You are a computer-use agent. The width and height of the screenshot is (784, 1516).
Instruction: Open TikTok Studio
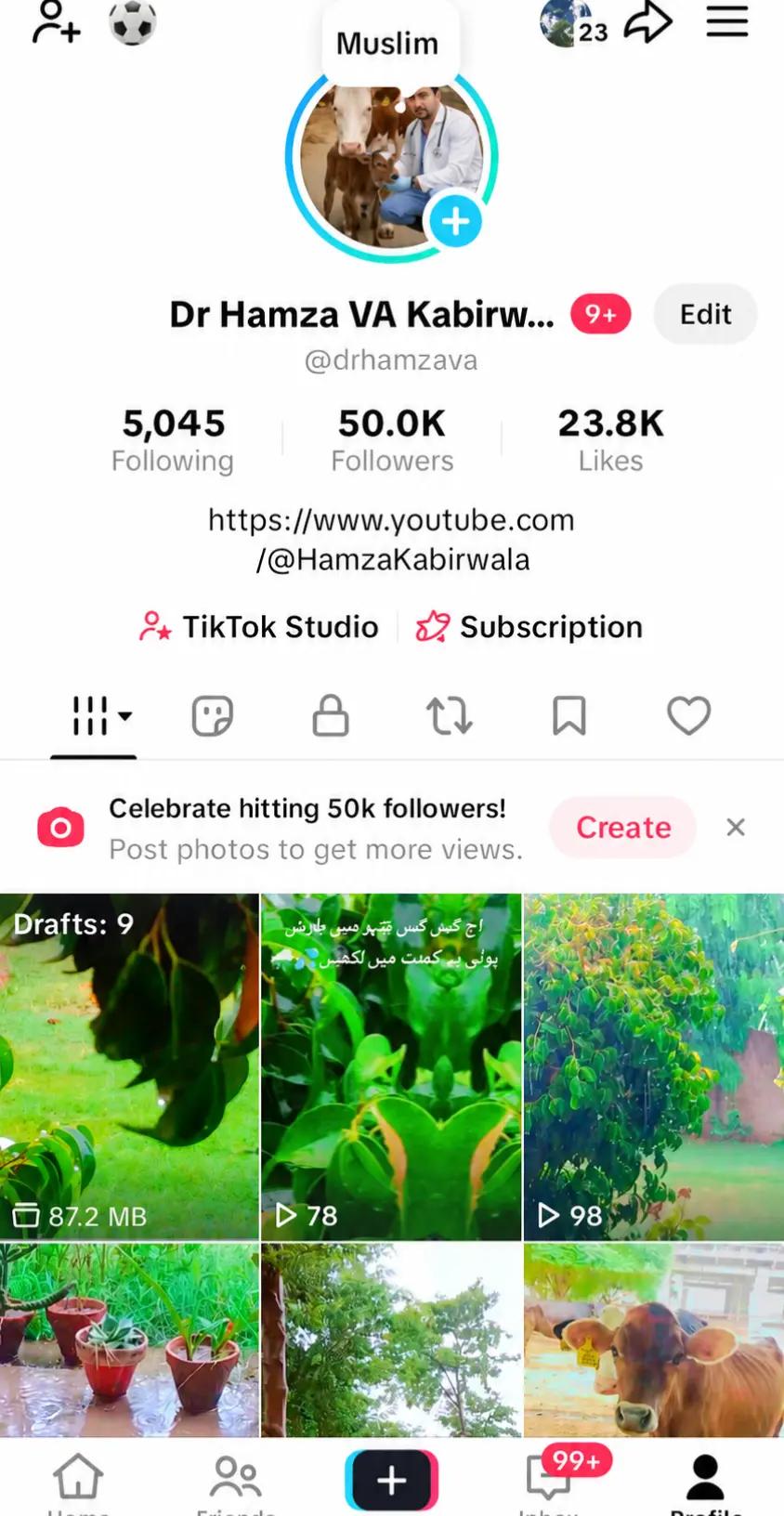259,627
